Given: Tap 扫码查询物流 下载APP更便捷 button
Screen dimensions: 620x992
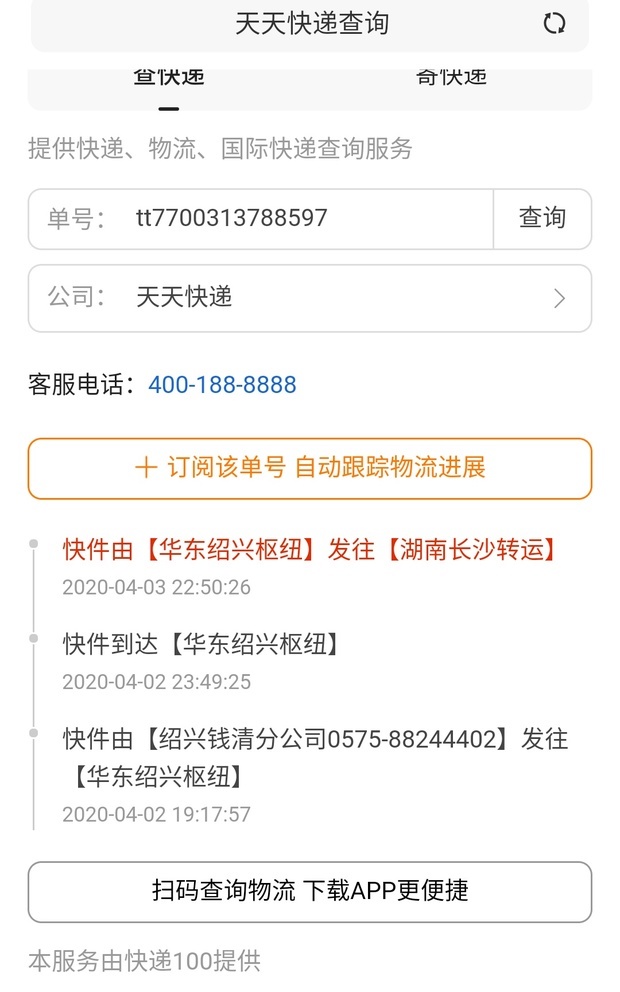Looking at the screenshot, I should (310, 891).
